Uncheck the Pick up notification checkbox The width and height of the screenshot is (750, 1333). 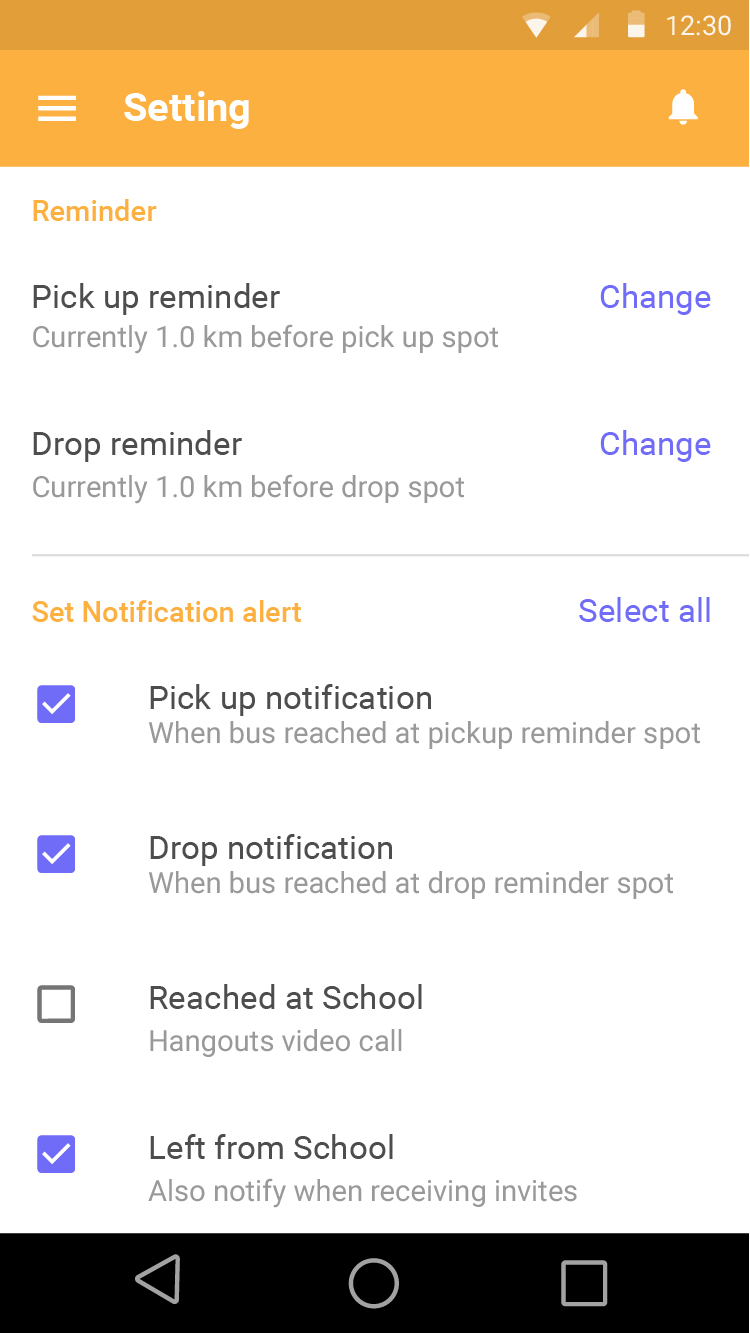56,704
